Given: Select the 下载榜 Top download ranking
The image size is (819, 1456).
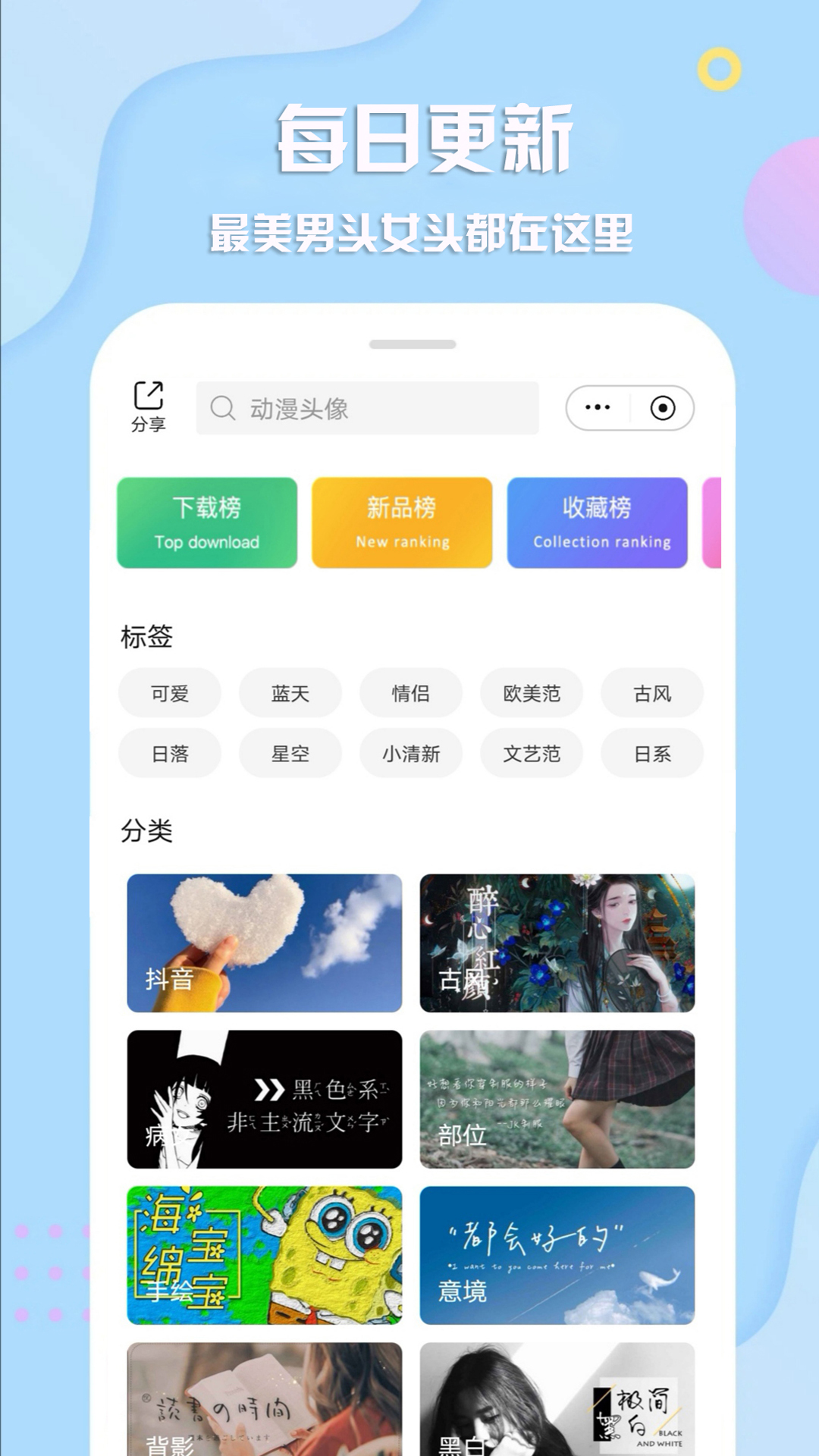Looking at the screenshot, I should 206,522.
